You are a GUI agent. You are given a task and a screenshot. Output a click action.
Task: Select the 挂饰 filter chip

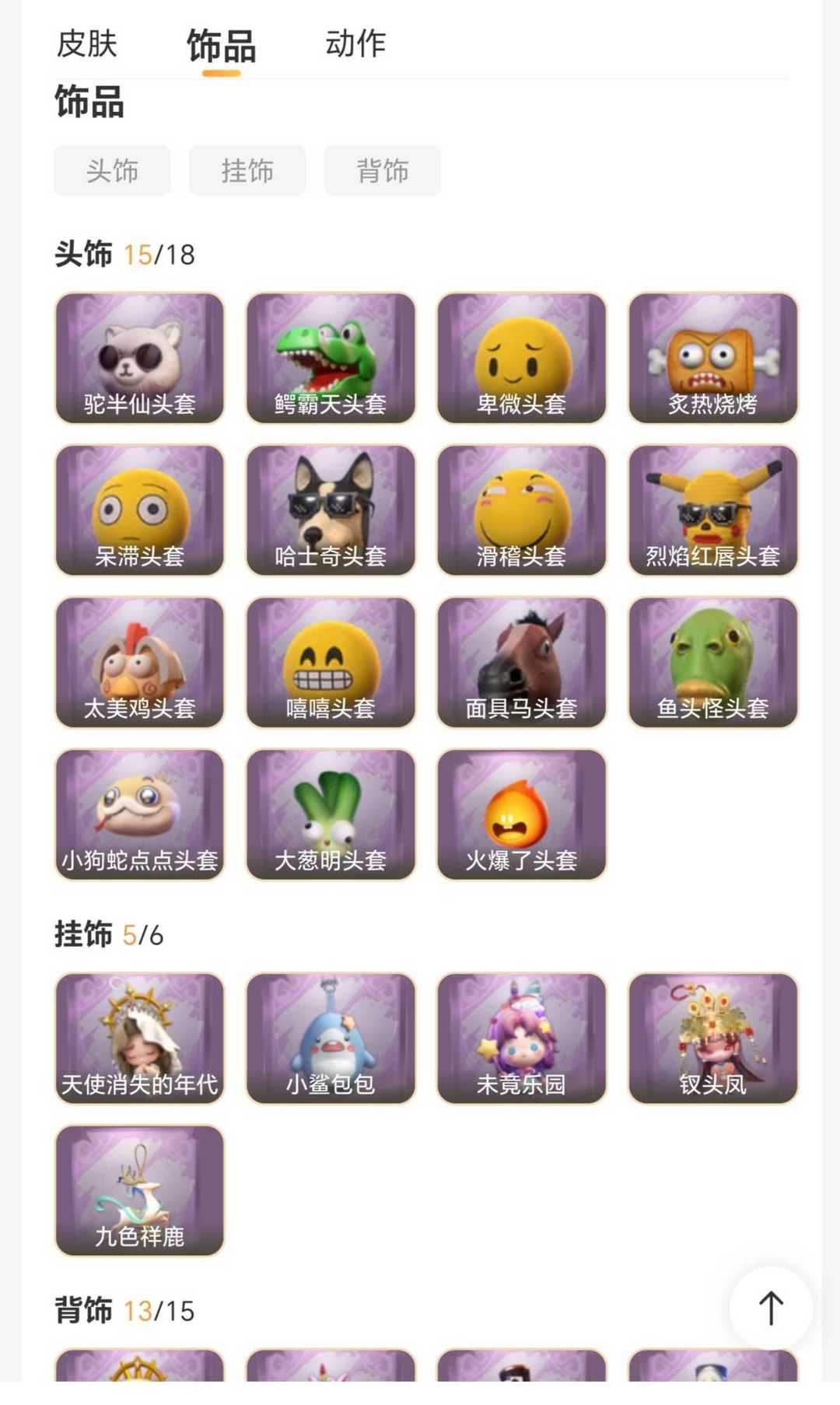pyautogui.click(x=247, y=170)
